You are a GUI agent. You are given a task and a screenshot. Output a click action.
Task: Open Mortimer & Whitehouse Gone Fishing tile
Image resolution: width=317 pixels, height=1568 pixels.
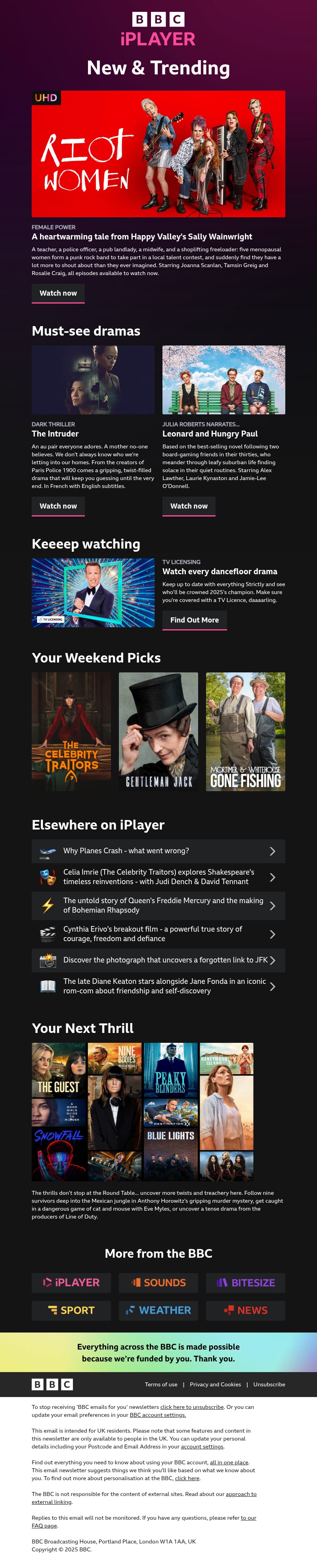[245, 731]
